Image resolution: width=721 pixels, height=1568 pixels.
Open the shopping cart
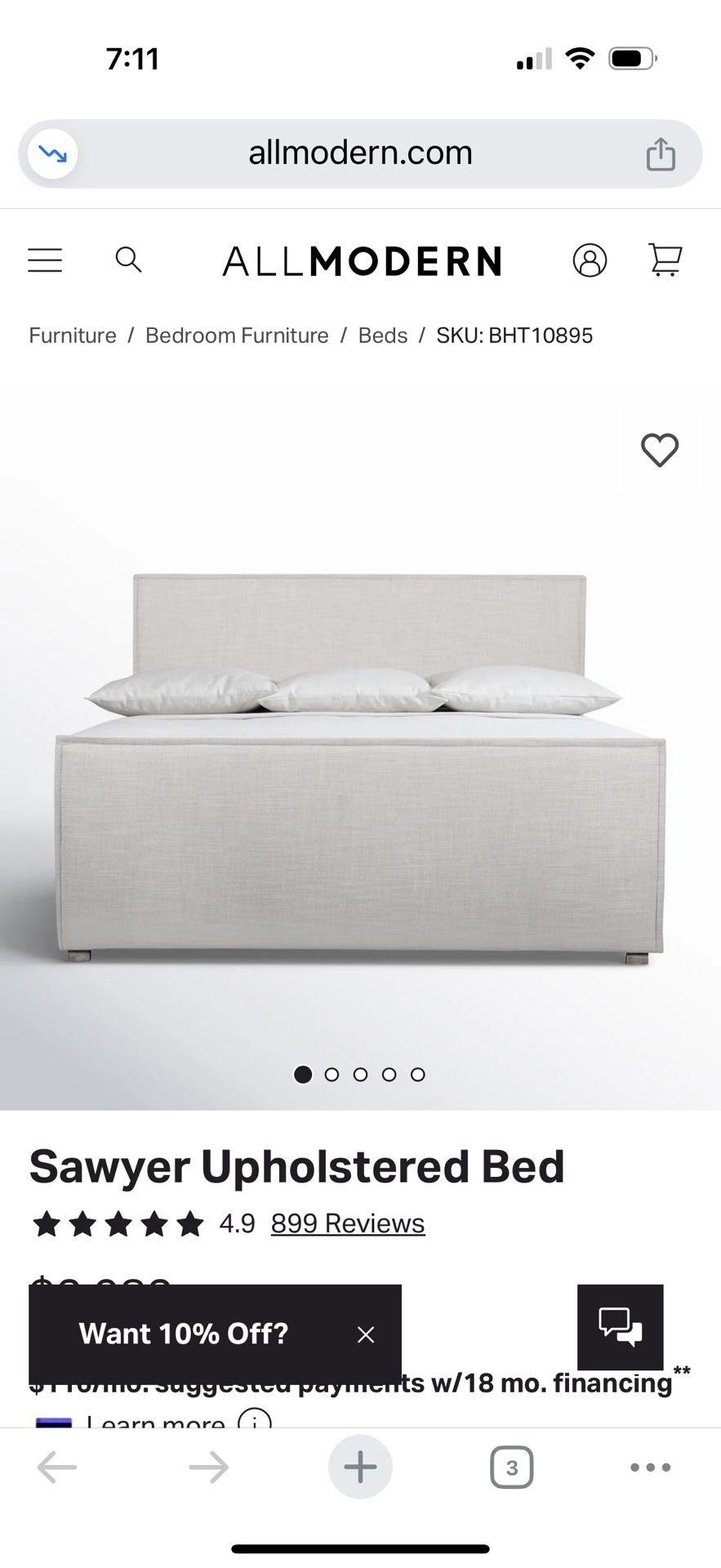coord(665,260)
